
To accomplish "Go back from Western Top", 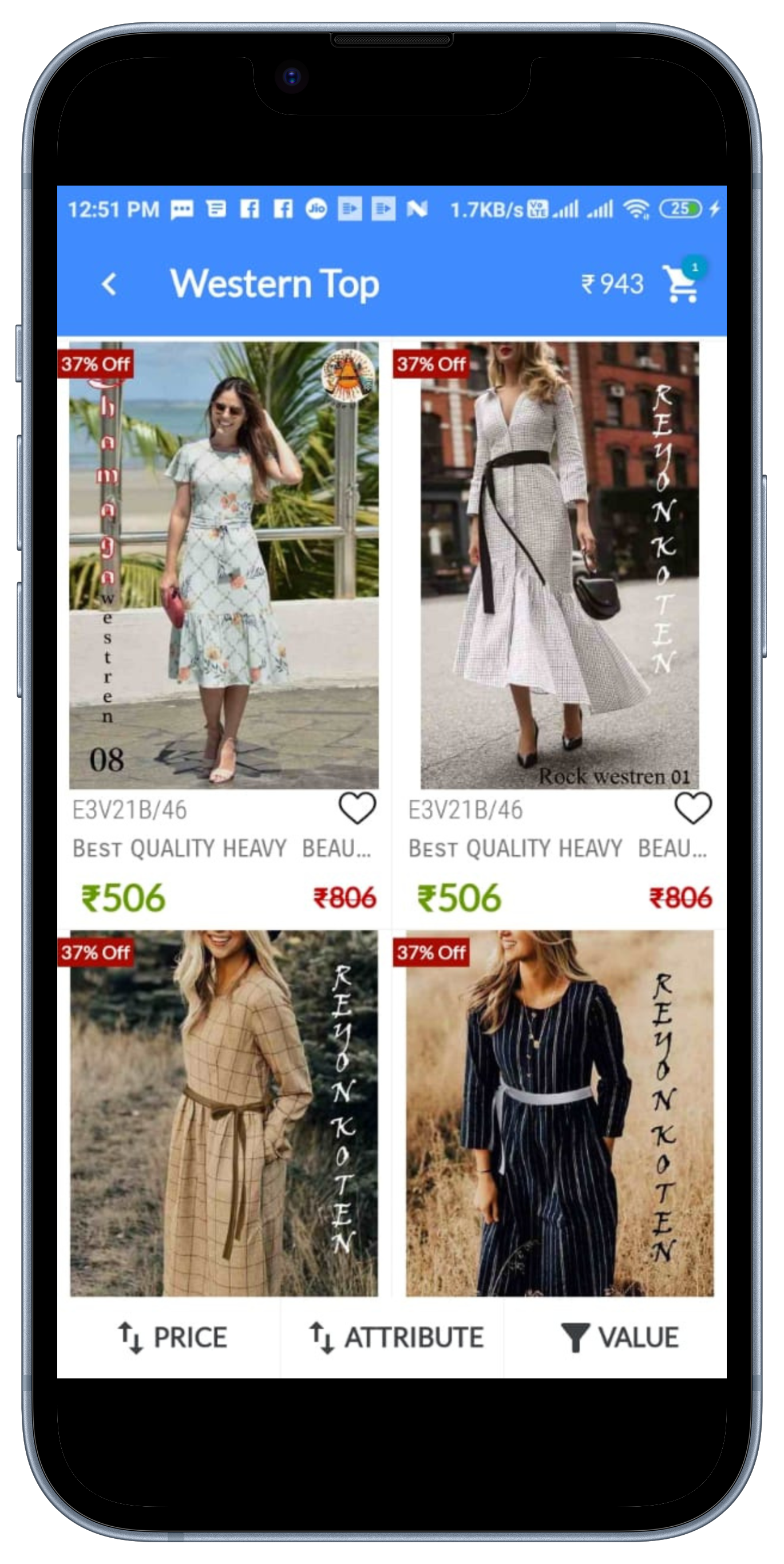I will tap(109, 284).
